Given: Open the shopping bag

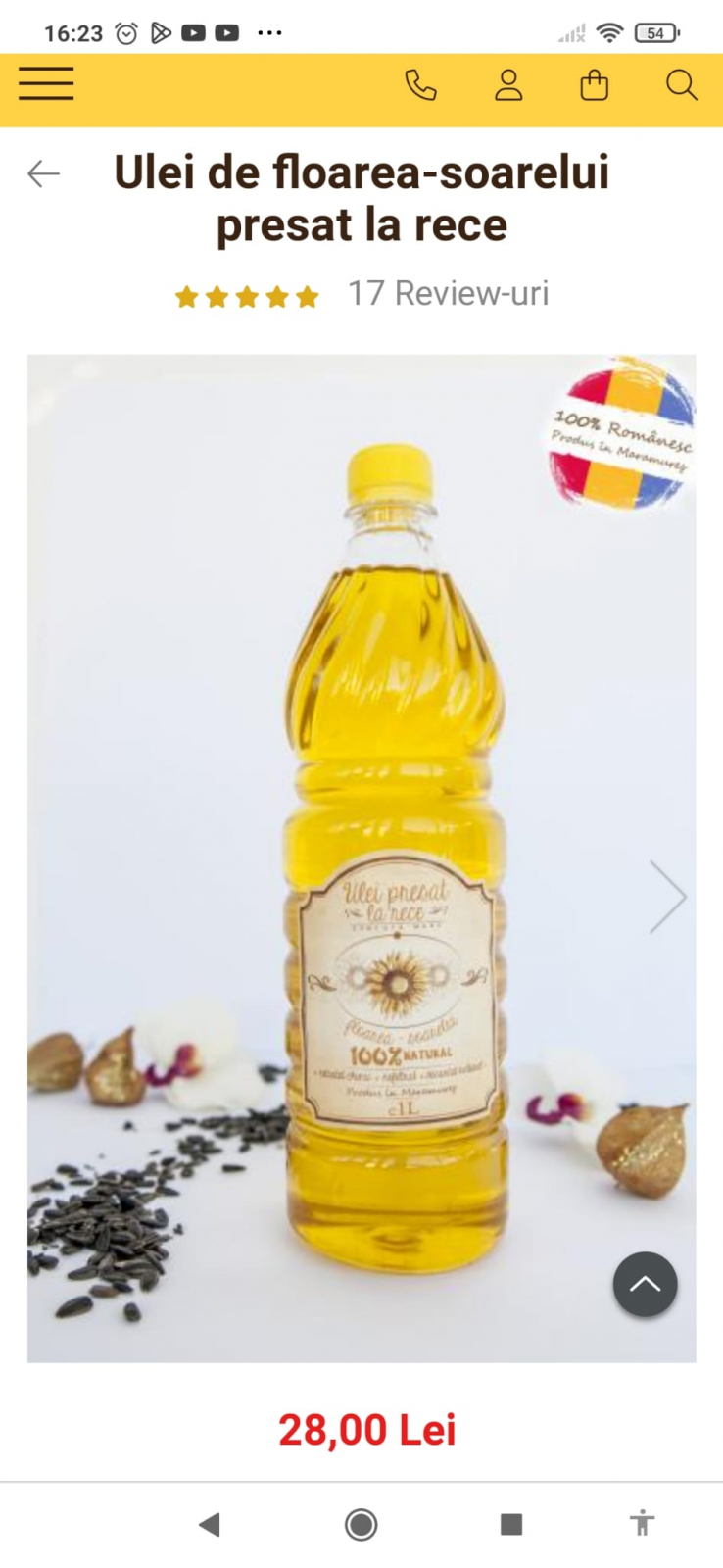Looking at the screenshot, I should tap(595, 86).
